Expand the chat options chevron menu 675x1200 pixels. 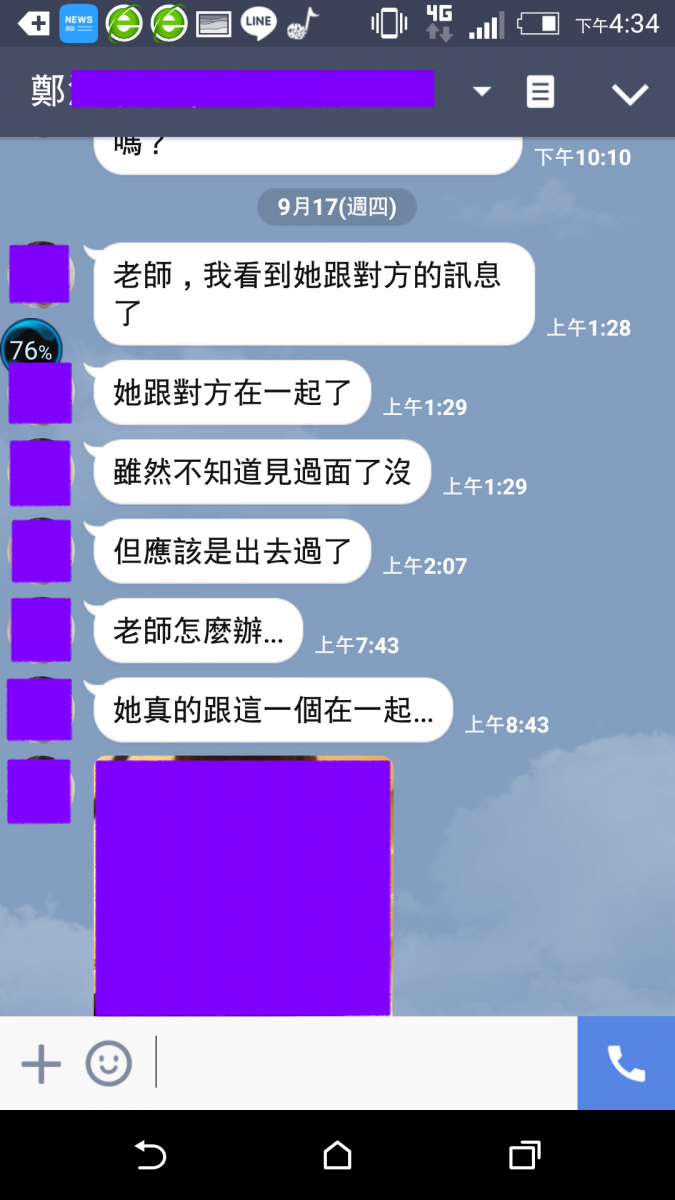630,94
